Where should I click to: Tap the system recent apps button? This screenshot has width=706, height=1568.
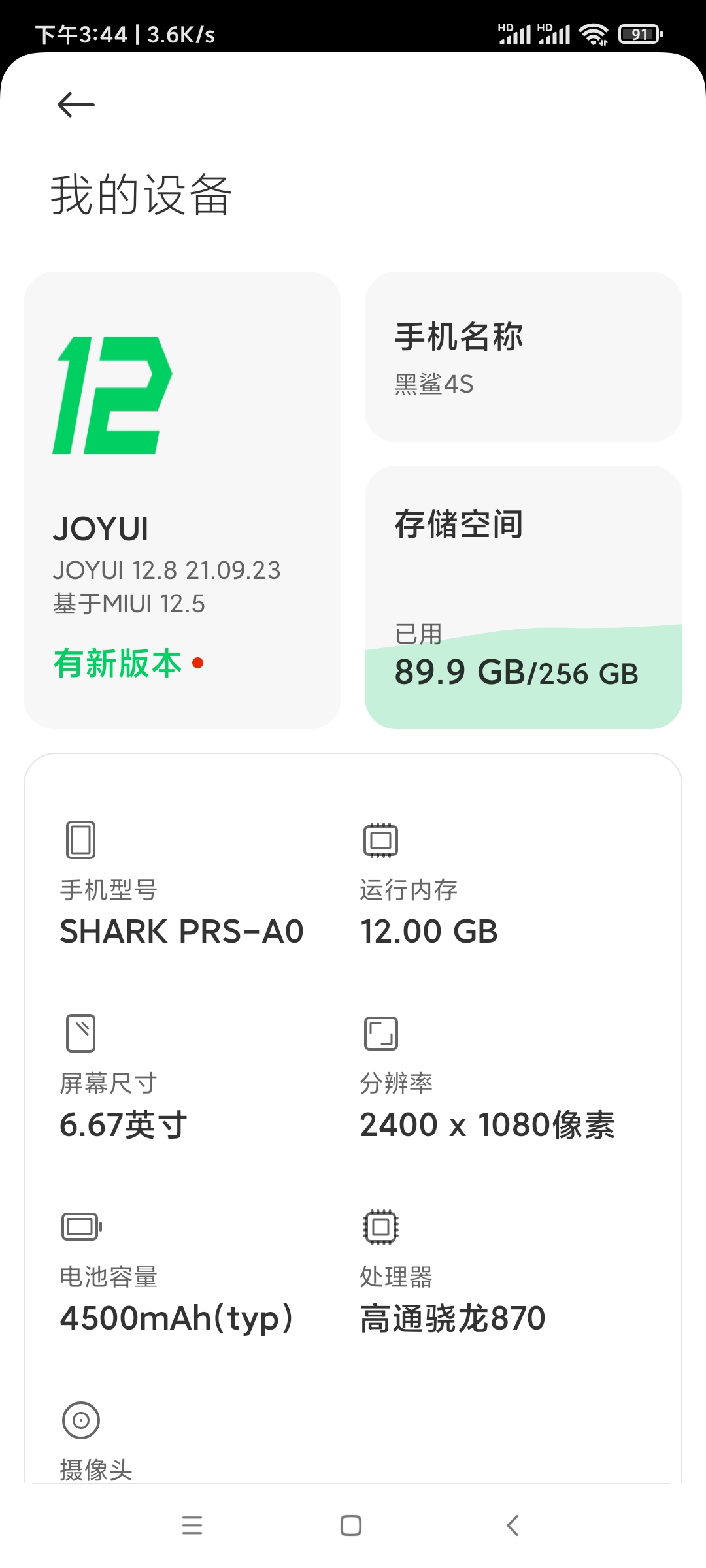coord(192,1525)
